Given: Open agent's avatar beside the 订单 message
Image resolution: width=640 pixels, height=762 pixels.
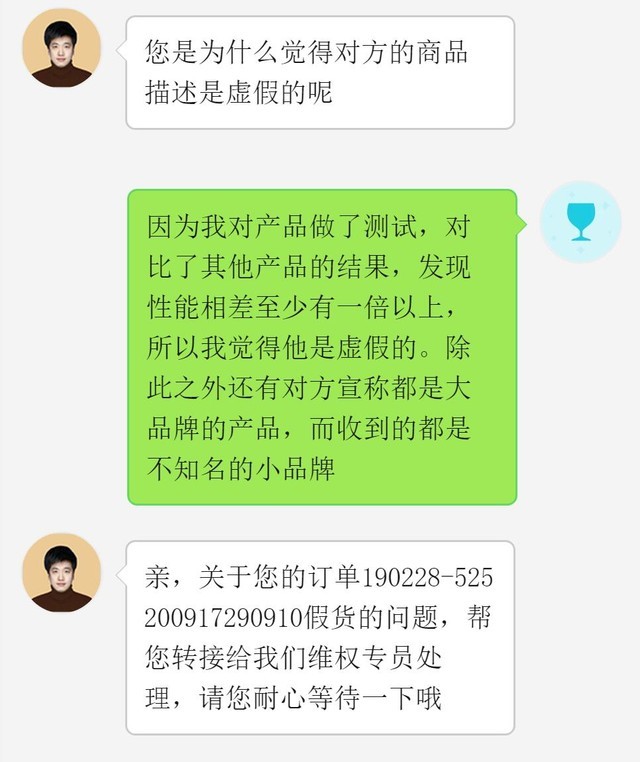Looking at the screenshot, I should click(x=61, y=573).
